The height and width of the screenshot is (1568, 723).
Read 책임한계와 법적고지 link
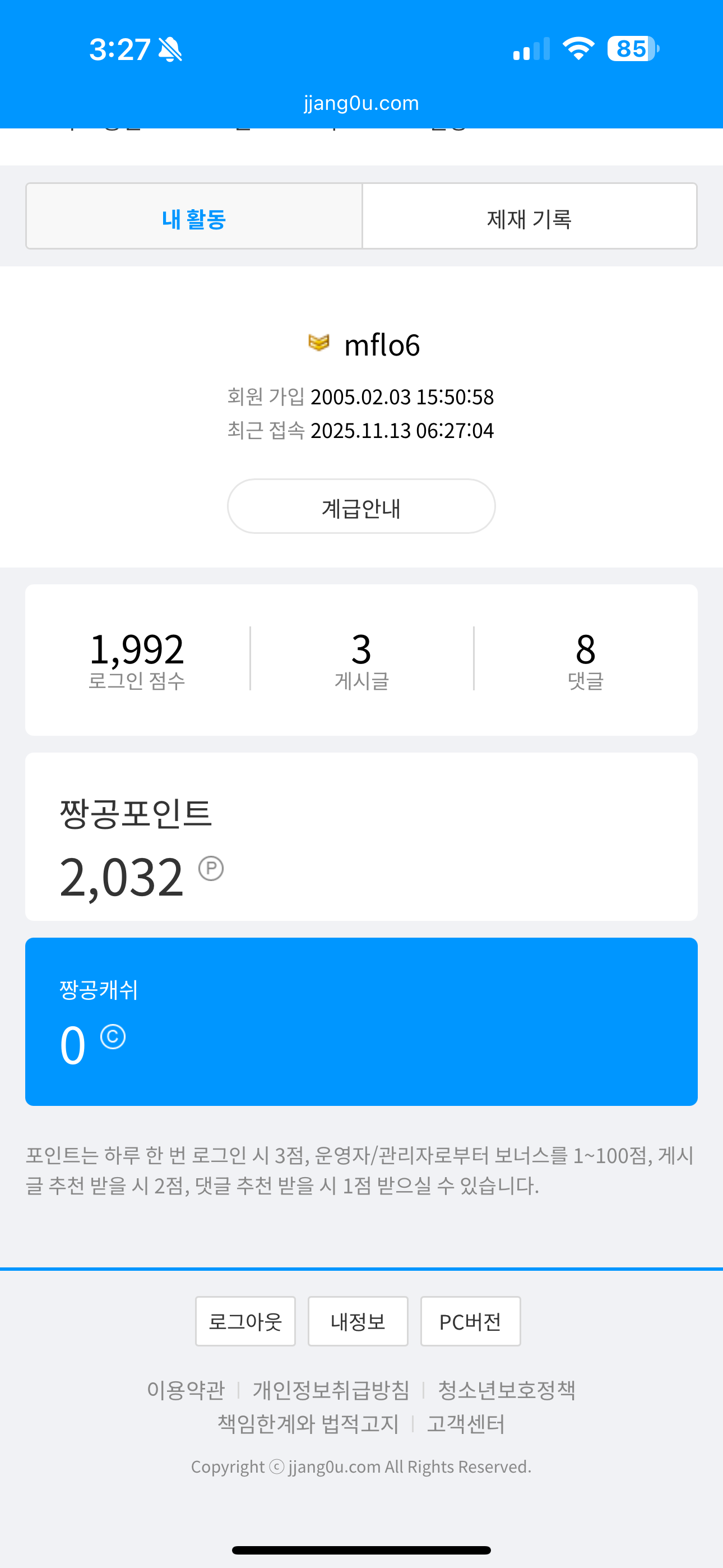pos(308,1424)
